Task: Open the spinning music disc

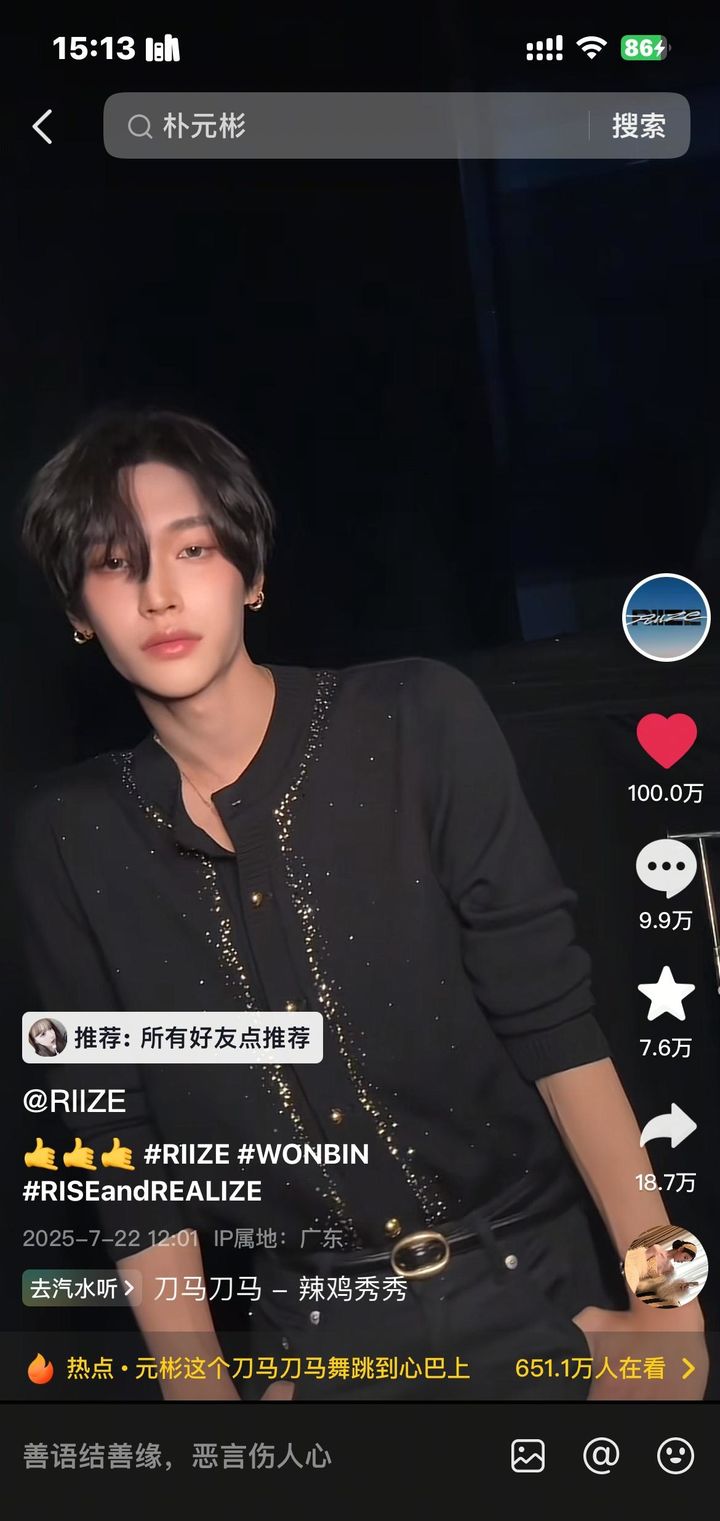Action: (x=666, y=1266)
